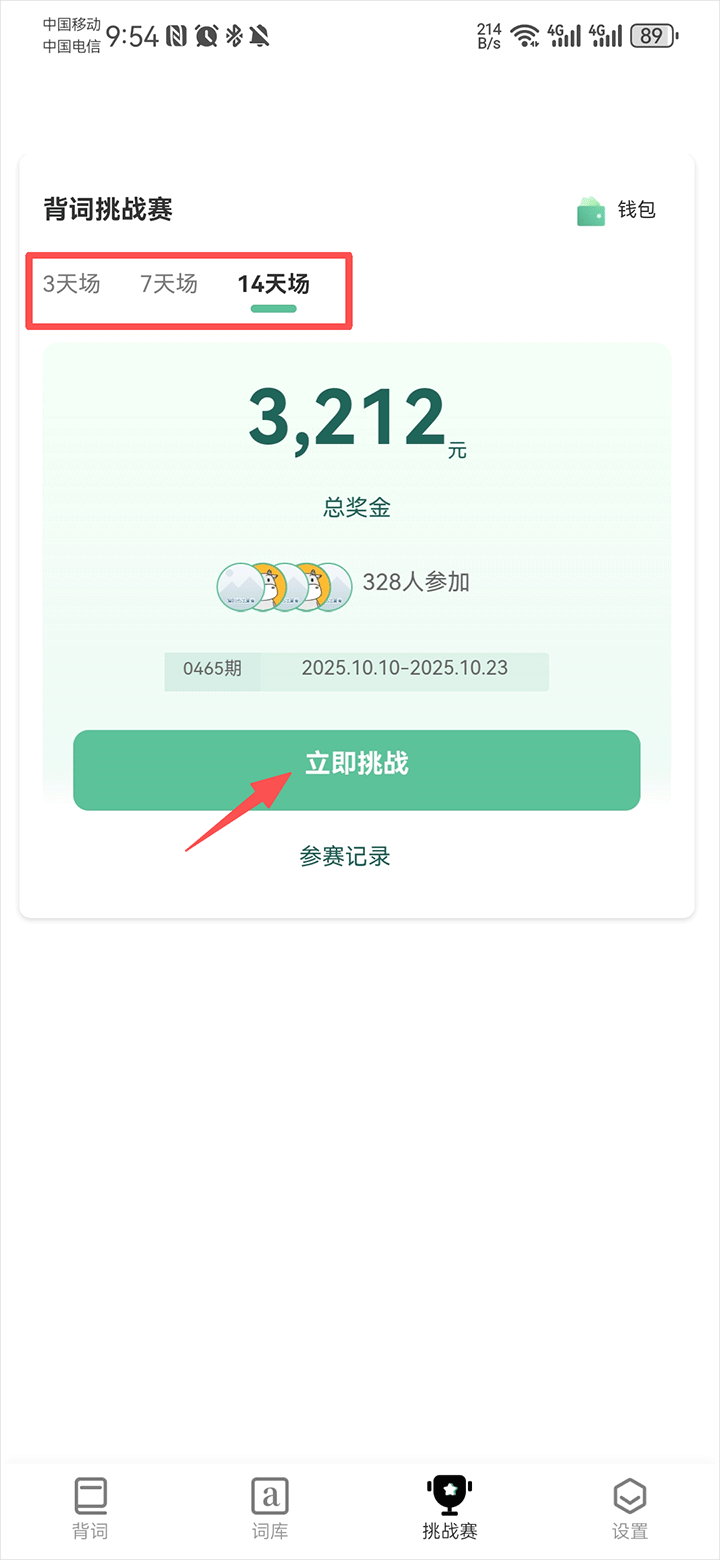Open the 钱包 wallet icon
Viewport: 720px width, 1560px height.
tap(590, 211)
